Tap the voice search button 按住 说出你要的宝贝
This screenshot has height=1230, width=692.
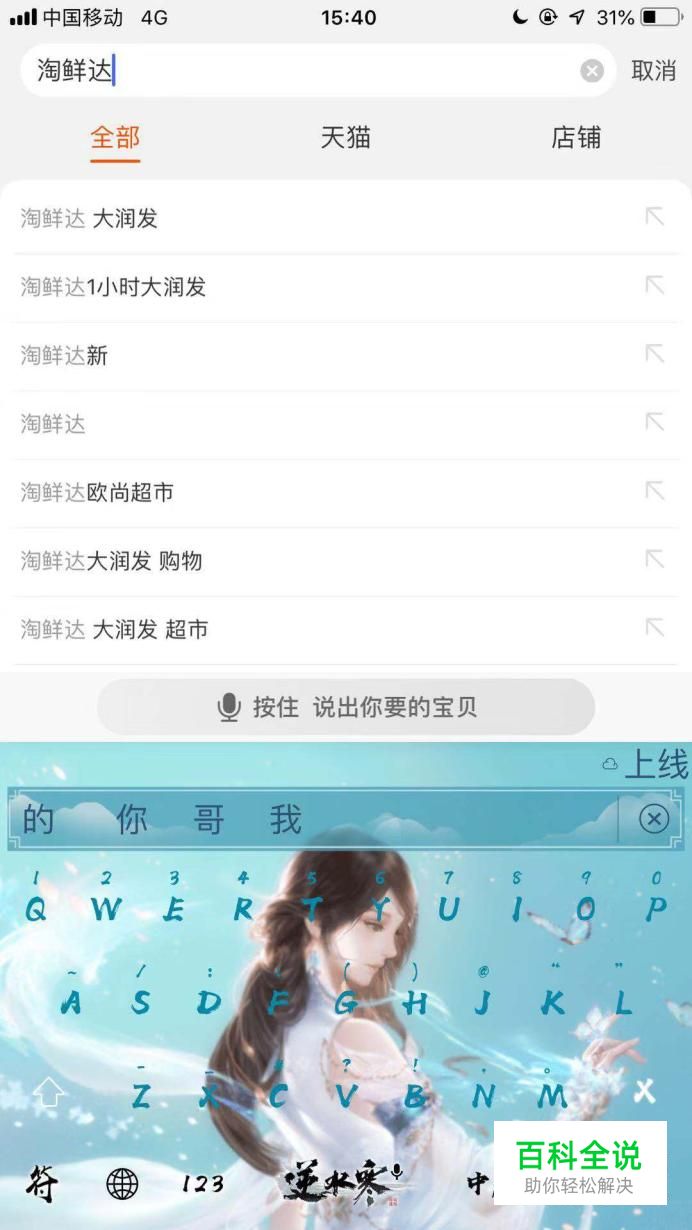346,707
